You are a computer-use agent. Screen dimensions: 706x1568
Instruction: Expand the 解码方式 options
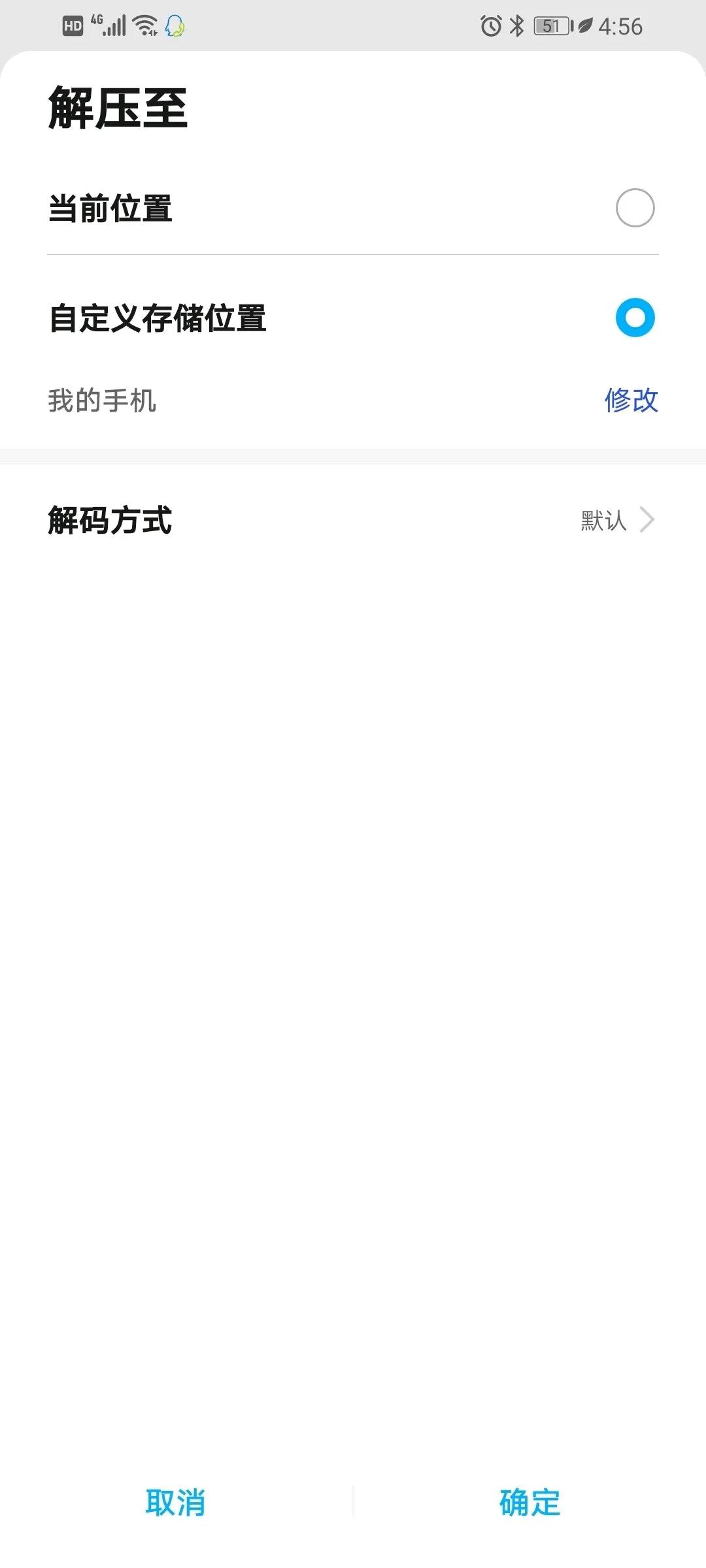[353, 520]
